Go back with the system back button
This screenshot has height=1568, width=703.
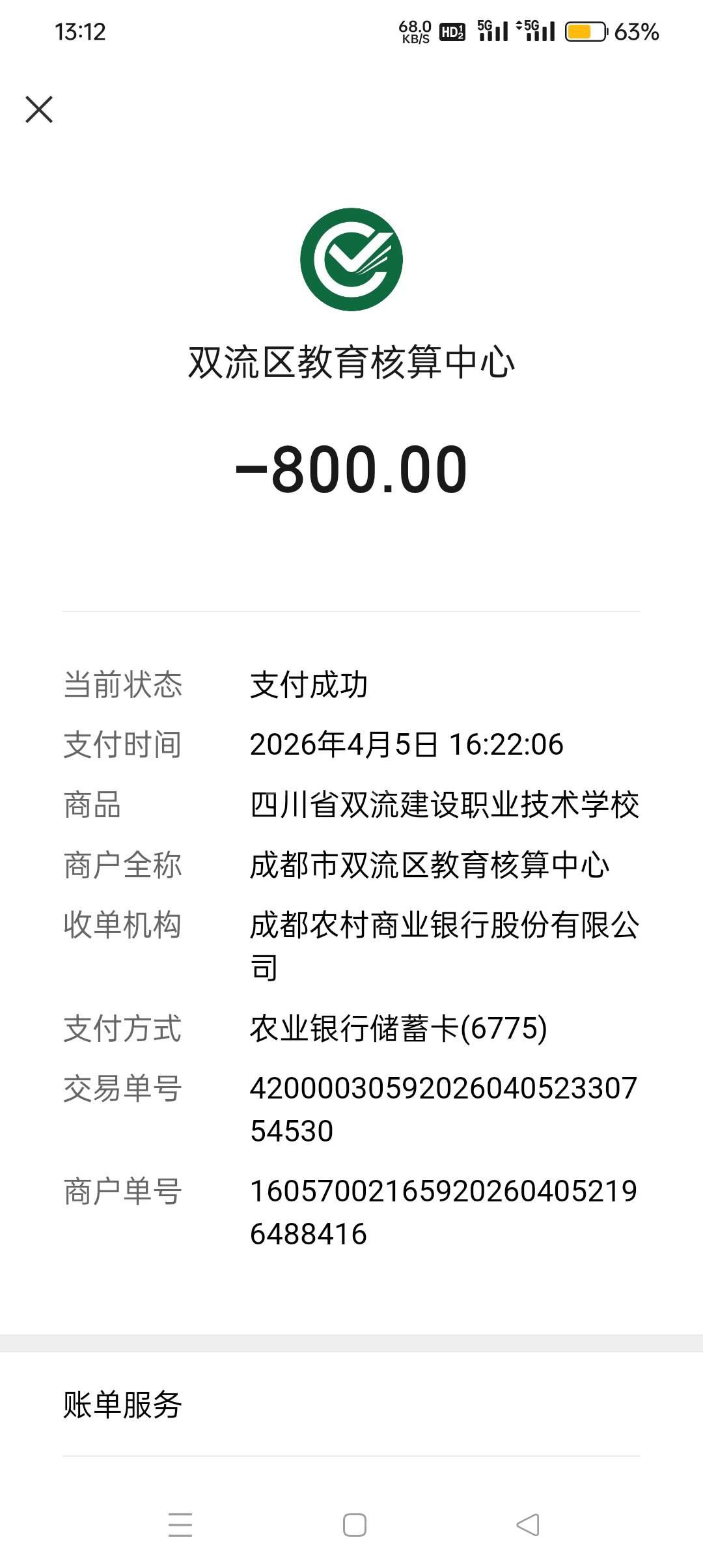click(x=527, y=1524)
